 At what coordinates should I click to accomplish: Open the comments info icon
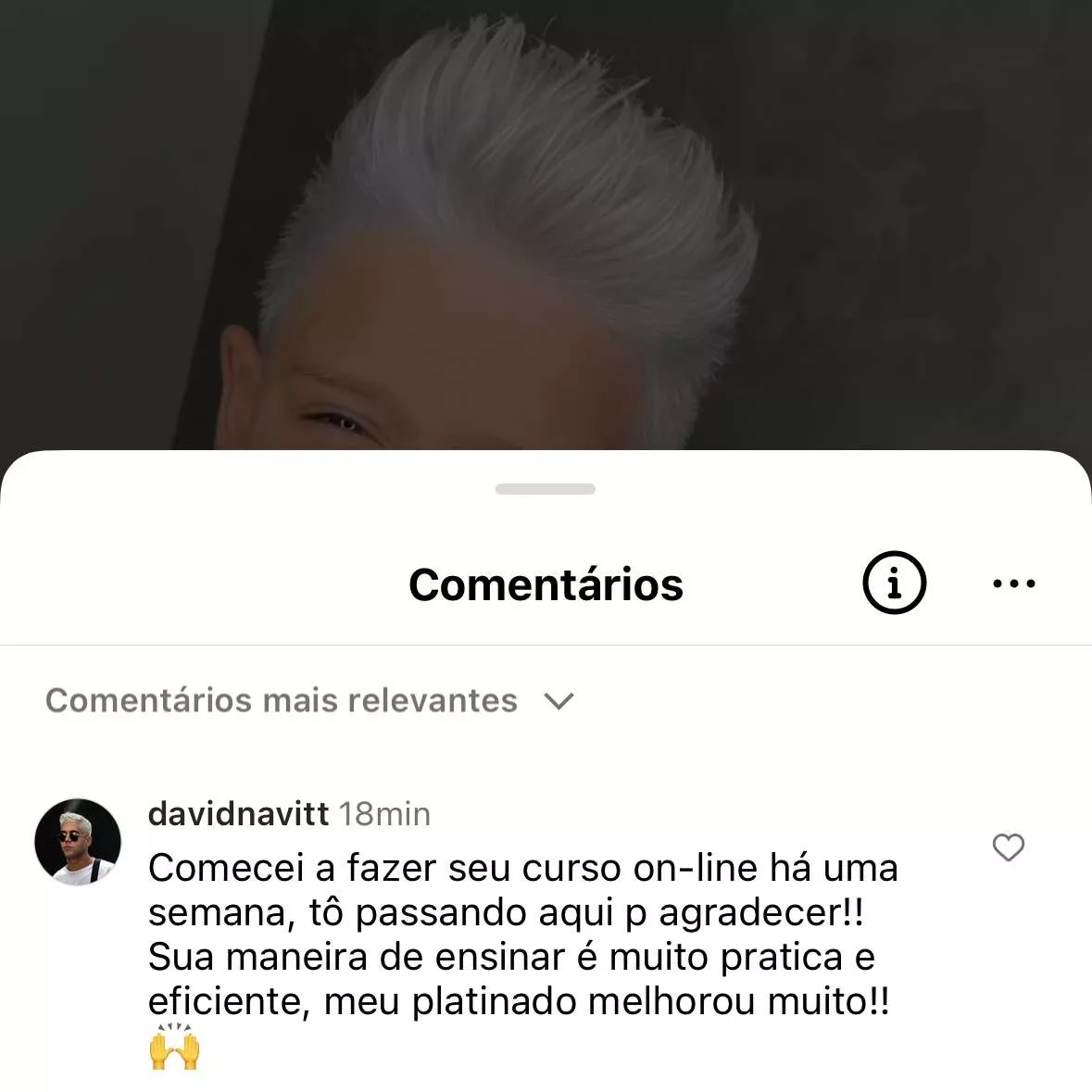[x=894, y=583]
